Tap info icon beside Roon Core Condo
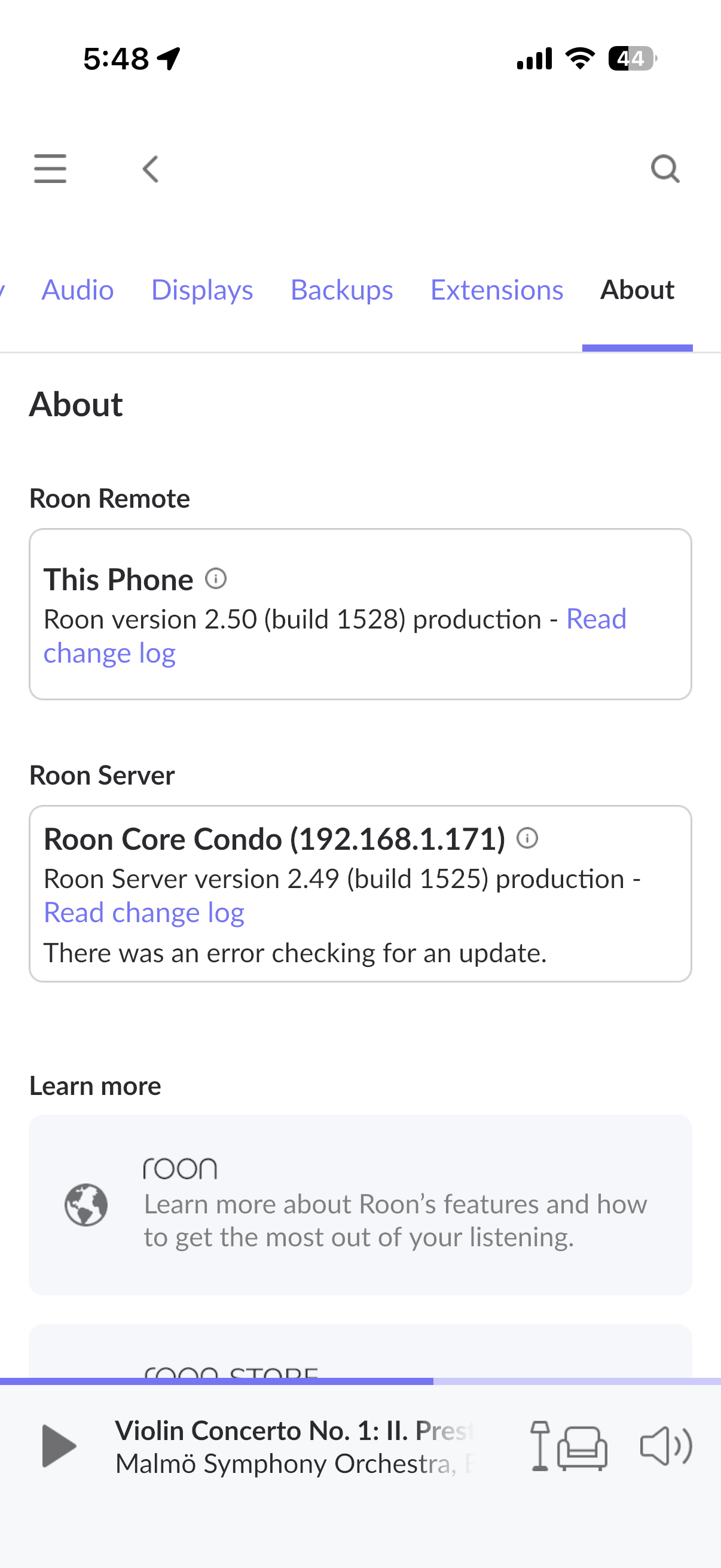This screenshot has height=1568, width=721. [527, 838]
